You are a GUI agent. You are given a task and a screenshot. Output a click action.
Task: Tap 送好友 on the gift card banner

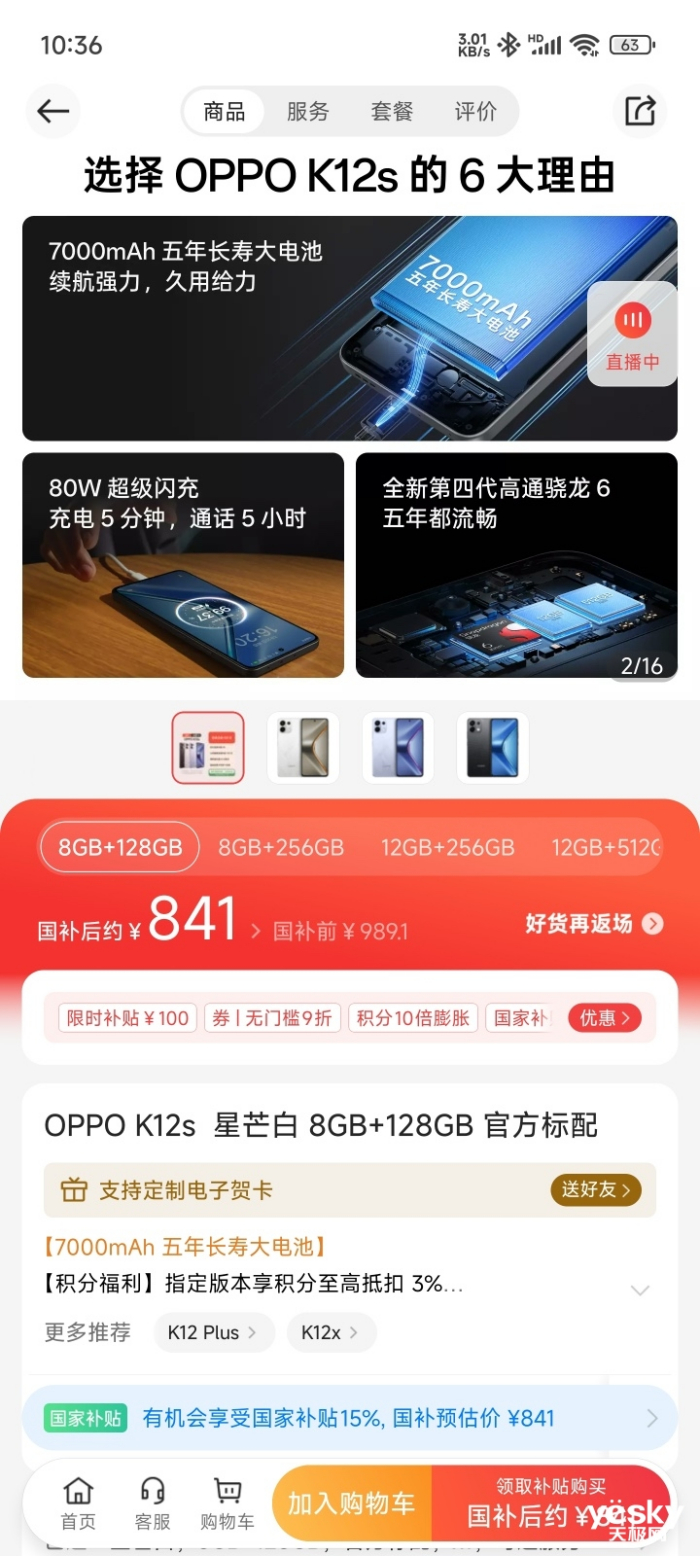(x=595, y=1190)
